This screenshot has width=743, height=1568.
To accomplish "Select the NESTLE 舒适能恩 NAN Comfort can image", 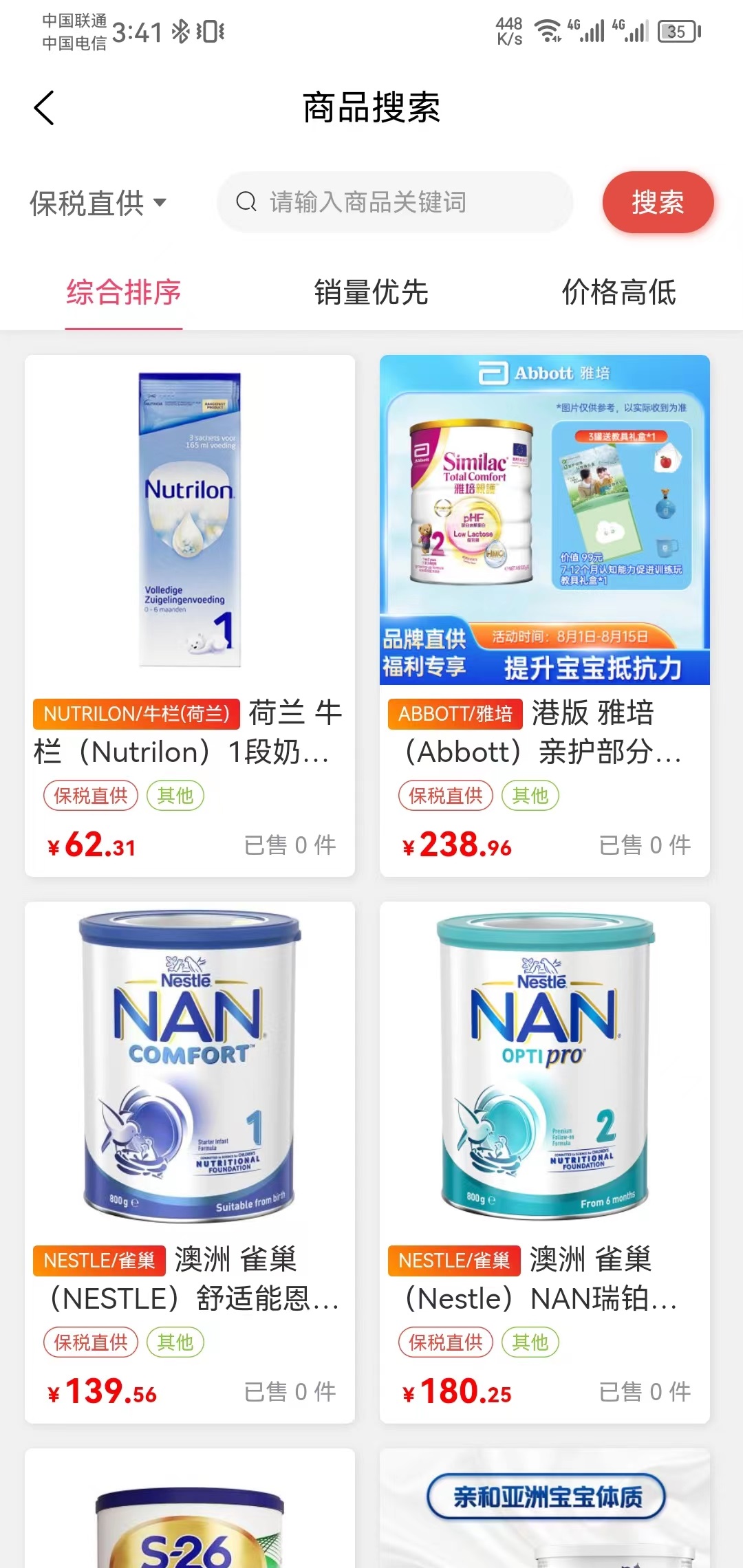I will 189,1066.
